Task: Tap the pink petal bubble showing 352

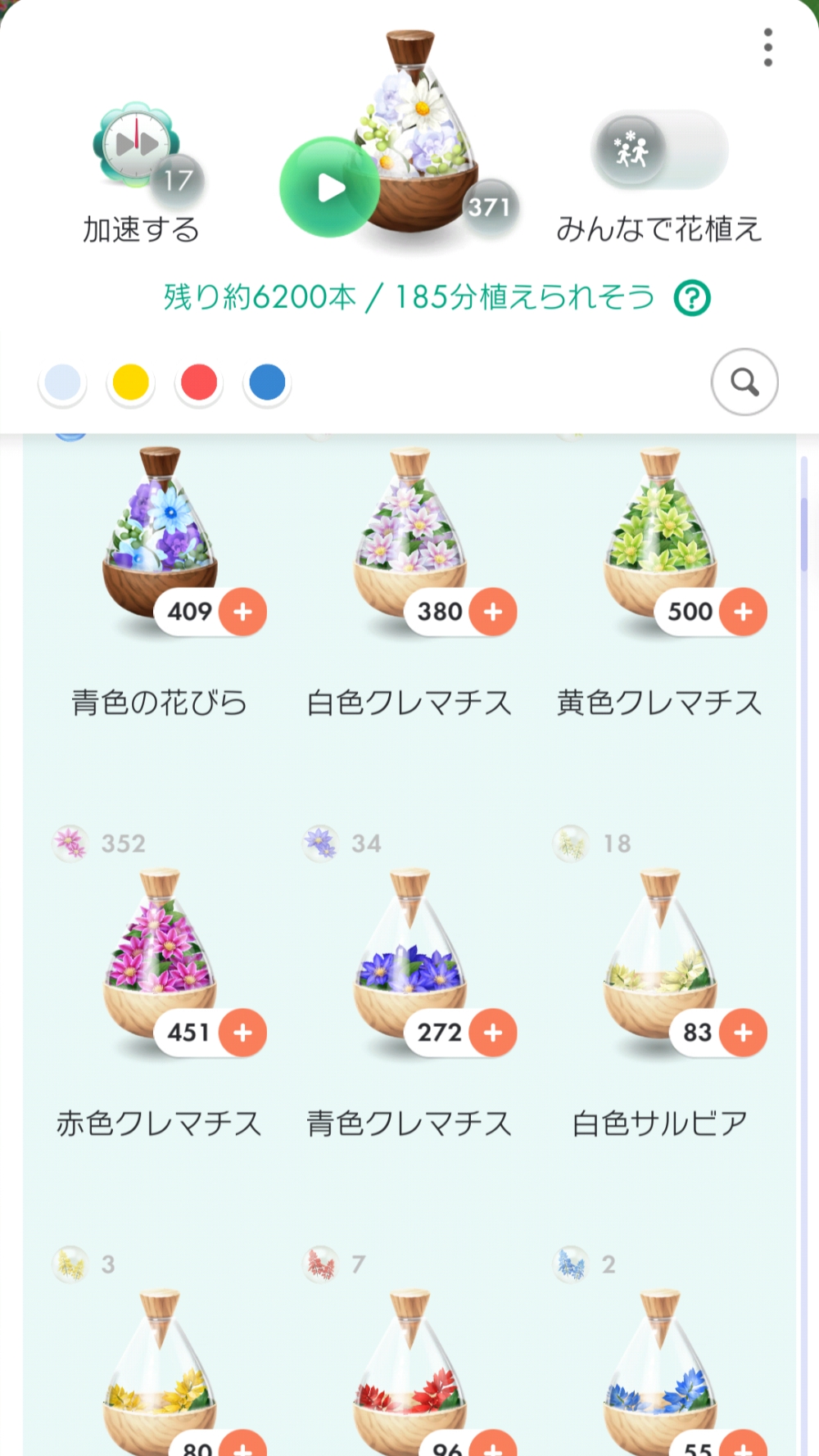Action: 72,843
